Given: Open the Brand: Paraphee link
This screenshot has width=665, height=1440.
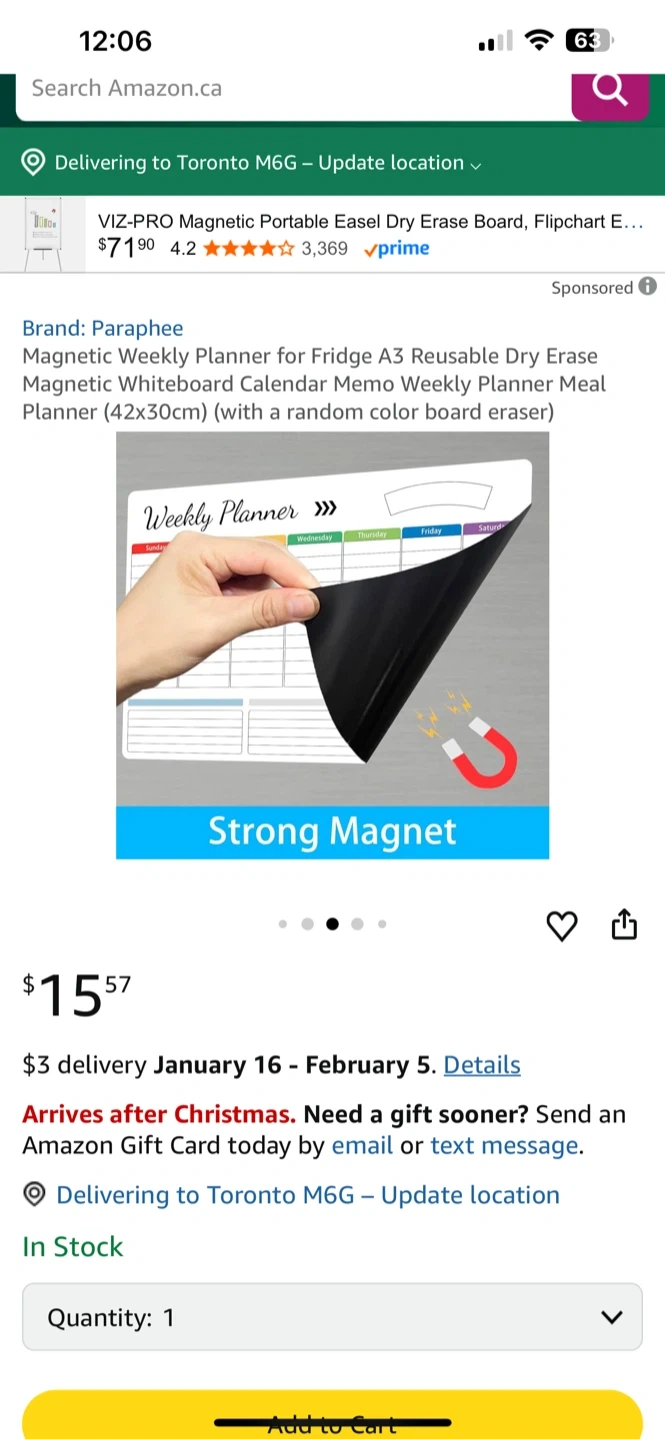Looking at the screenshot, I should point(103,328).
